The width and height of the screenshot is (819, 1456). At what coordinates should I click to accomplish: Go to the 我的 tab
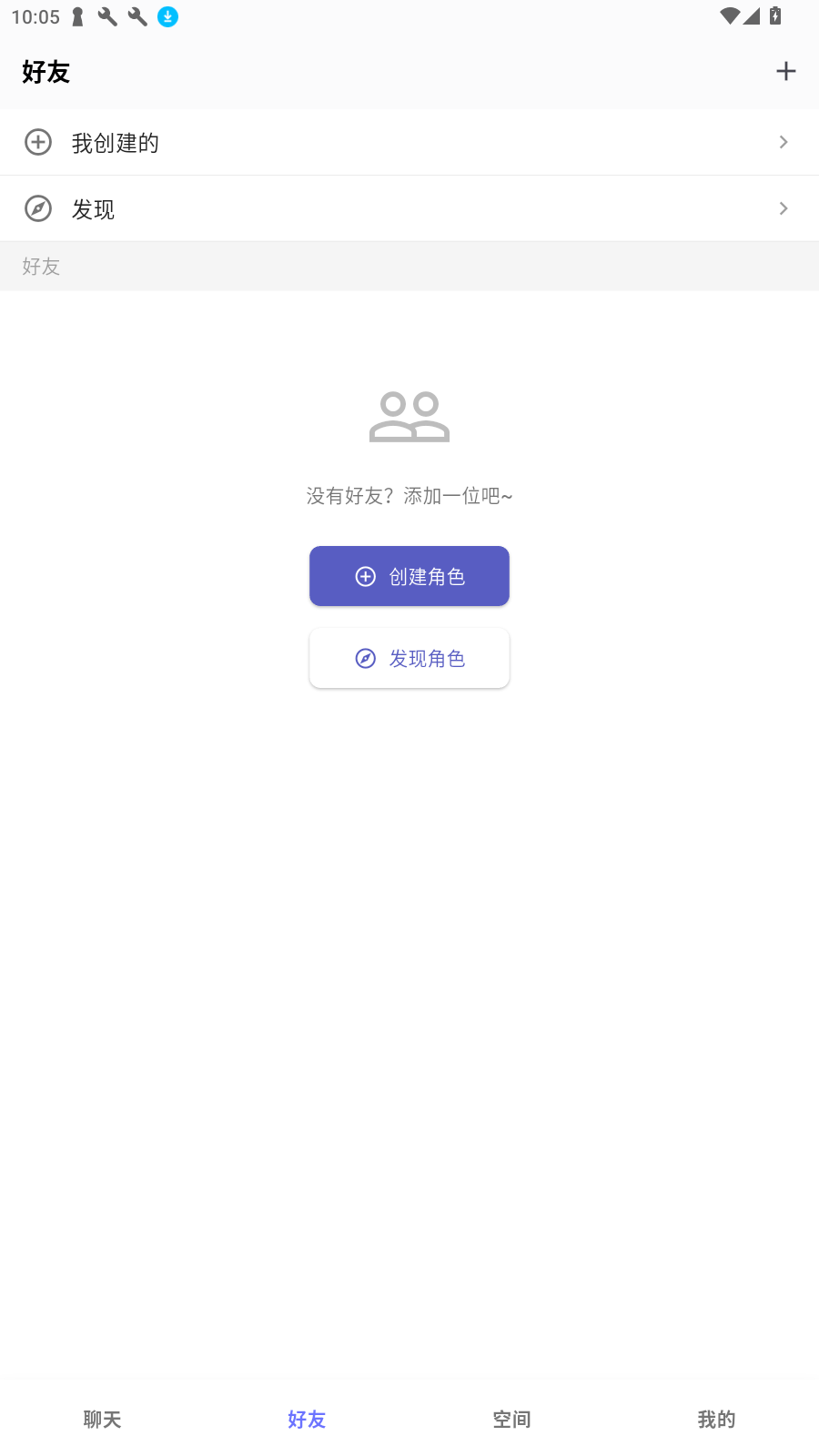(x=716, y=1419)
